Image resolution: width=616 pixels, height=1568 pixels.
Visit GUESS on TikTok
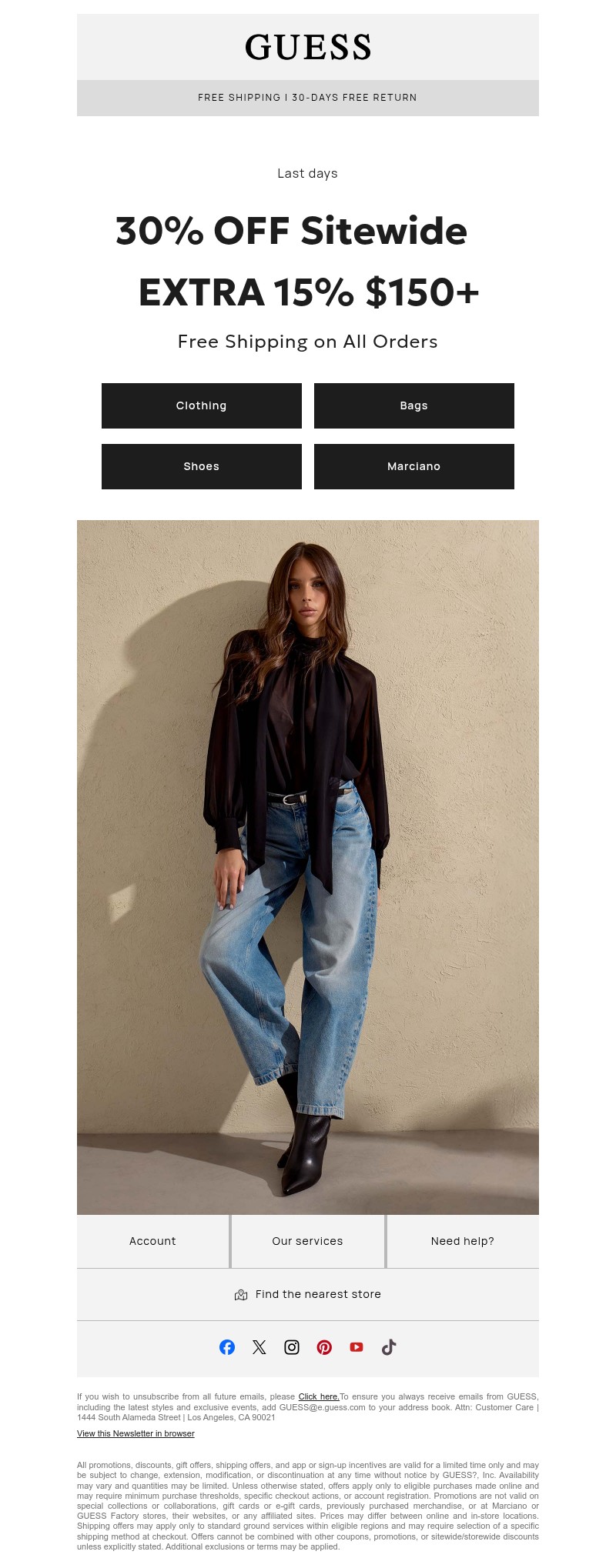[389, 1346]
